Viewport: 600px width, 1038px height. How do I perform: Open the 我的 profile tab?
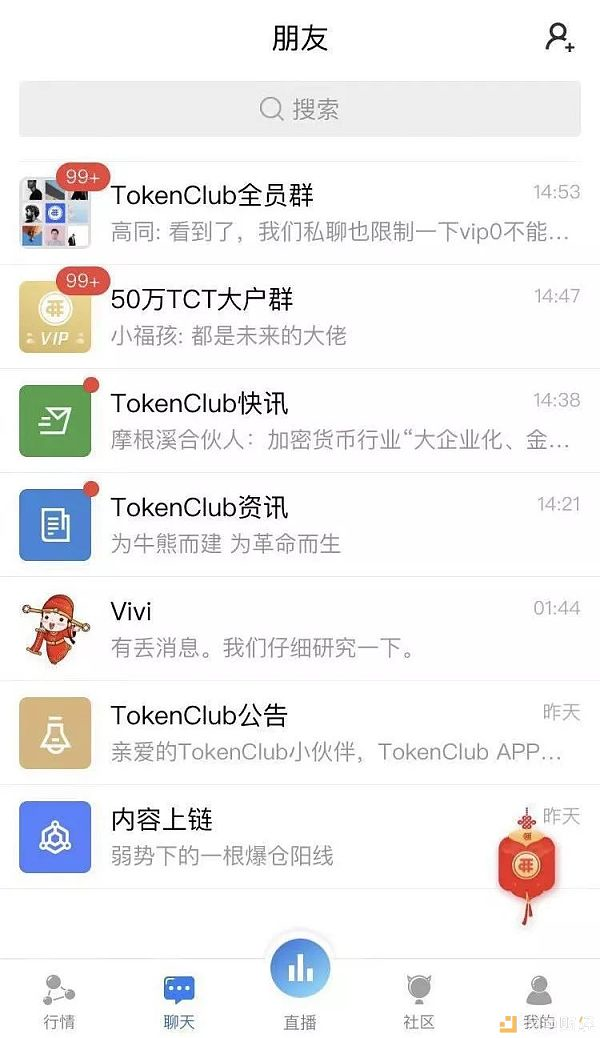(539, 1001)
